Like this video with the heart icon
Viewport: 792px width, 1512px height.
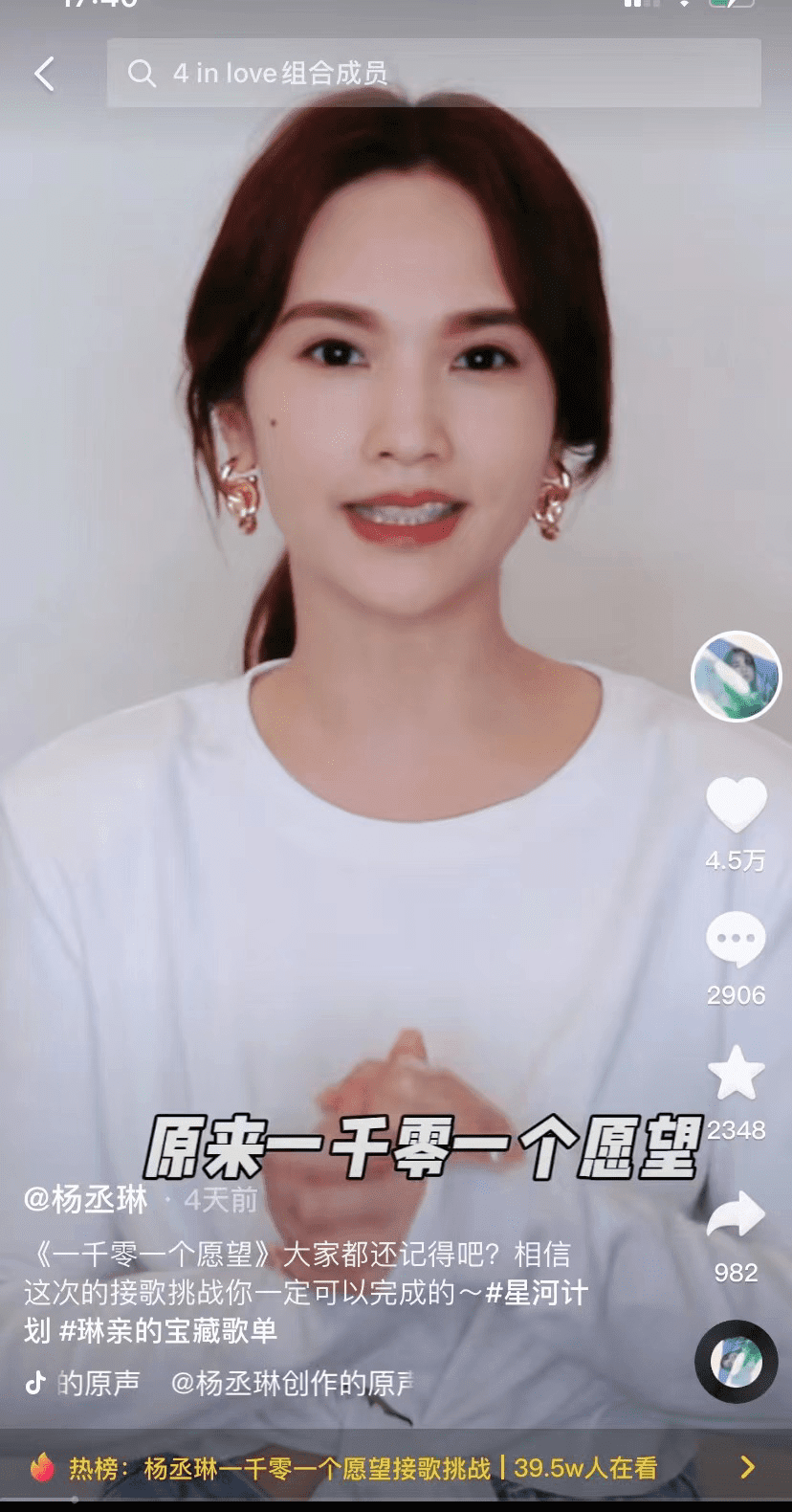(x=736, y=805)
